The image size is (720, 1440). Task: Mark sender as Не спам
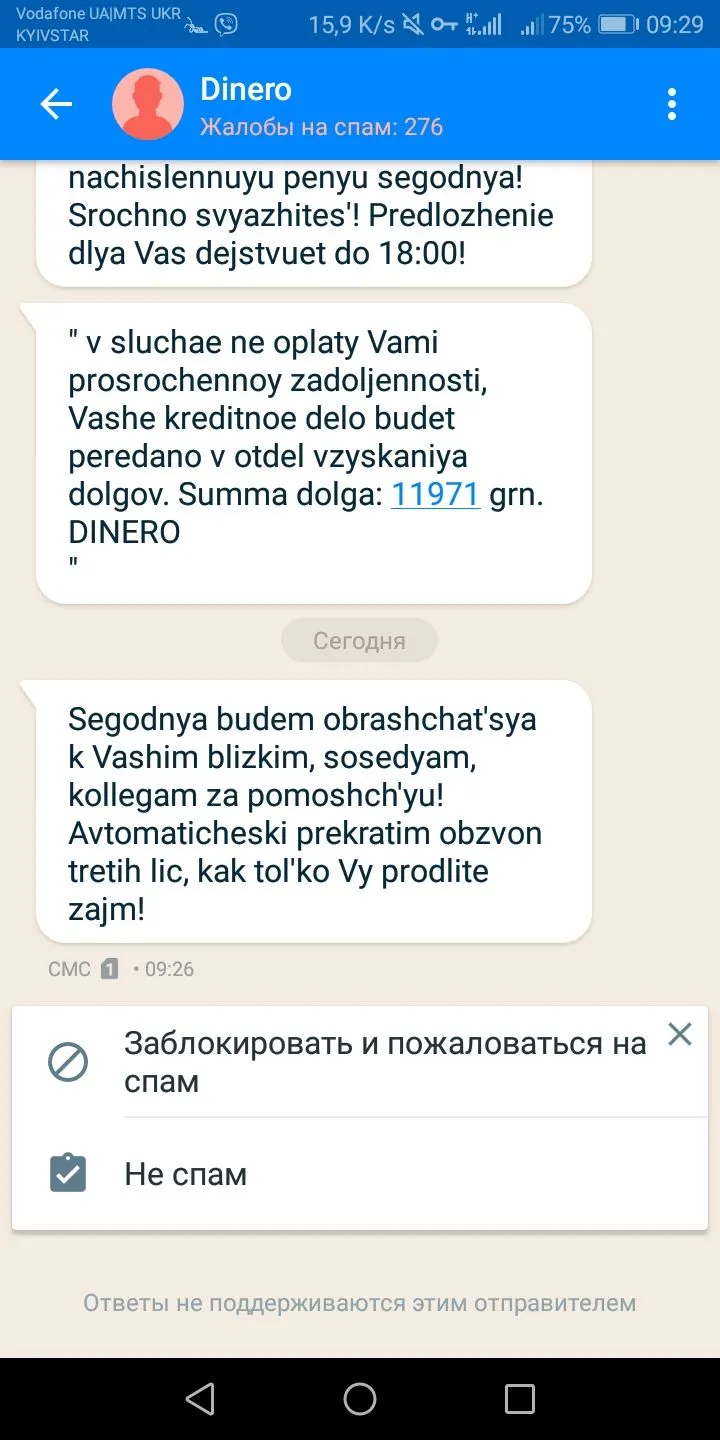186,1174
